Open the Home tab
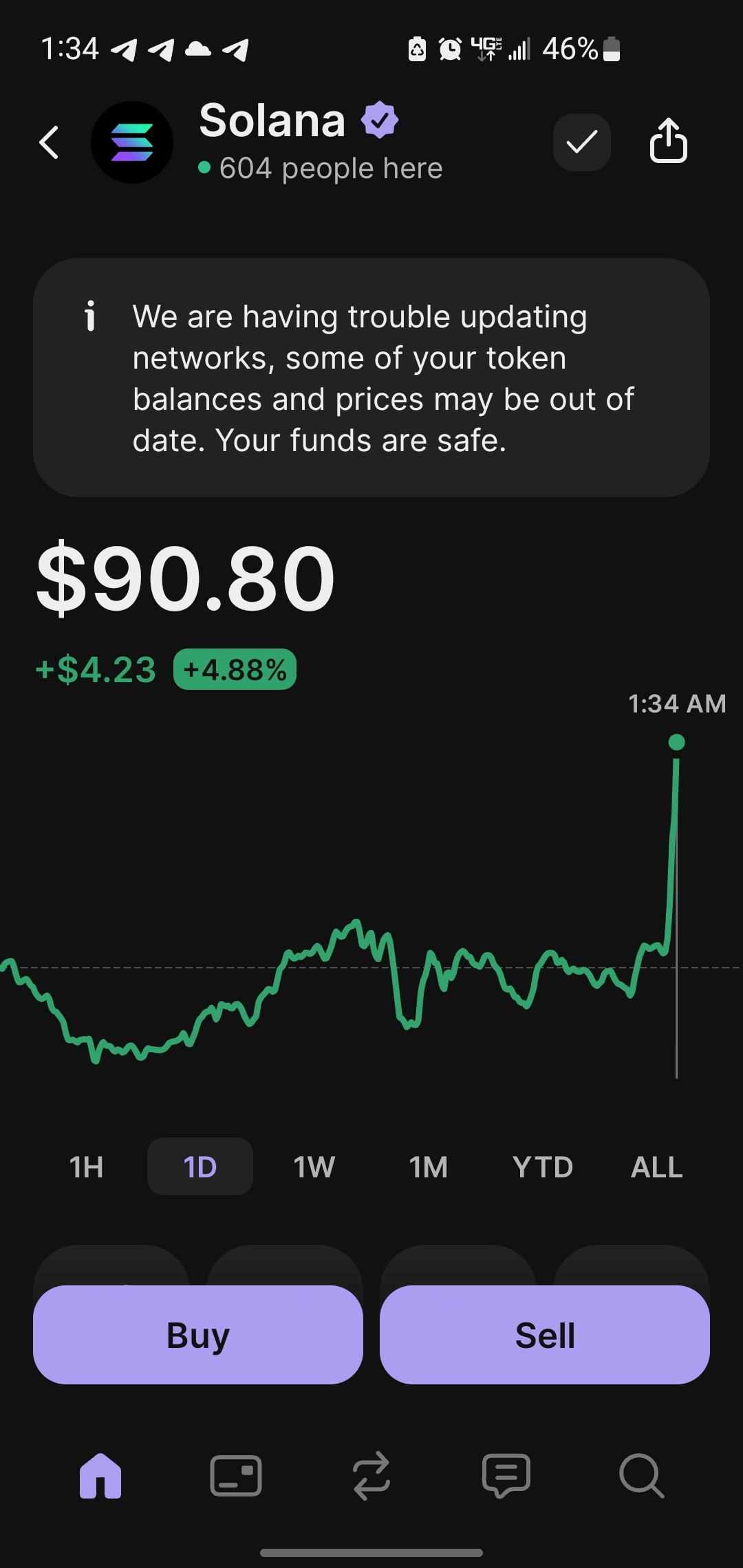The height and width of the screenshot is (1568, 743). (100, 1476)
